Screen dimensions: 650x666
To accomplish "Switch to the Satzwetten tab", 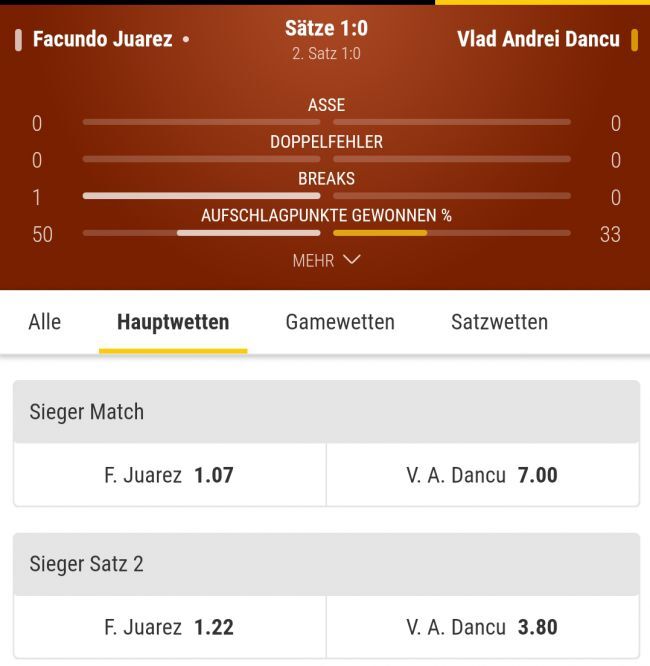I will (499, 322).
